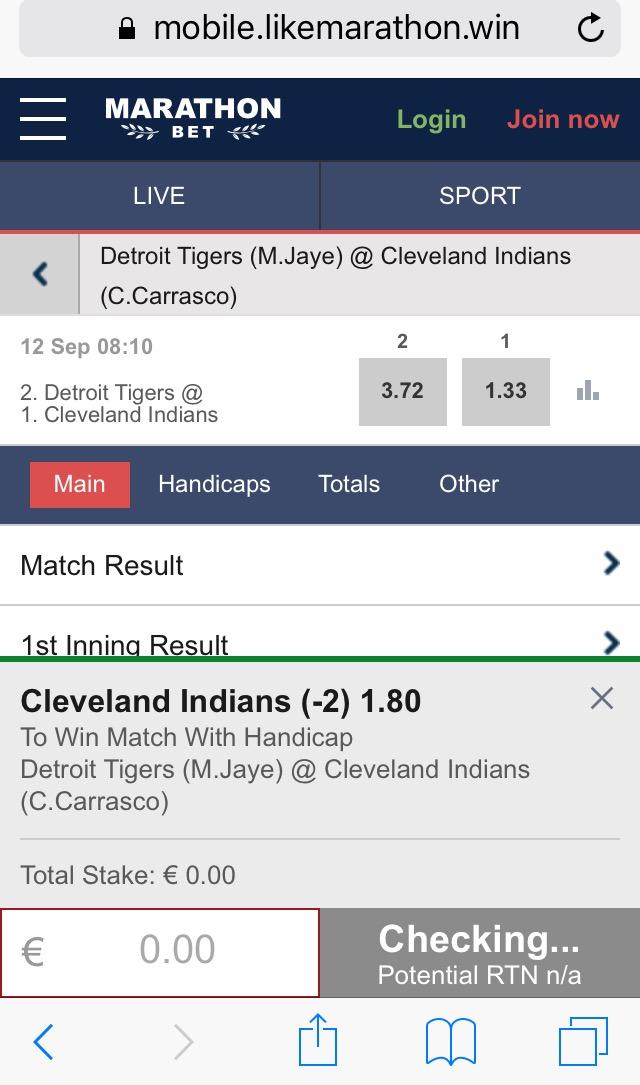Switch to the Other tab
Image resolution: width=640 pixels, height=1085 pixels.
point(468,484)
